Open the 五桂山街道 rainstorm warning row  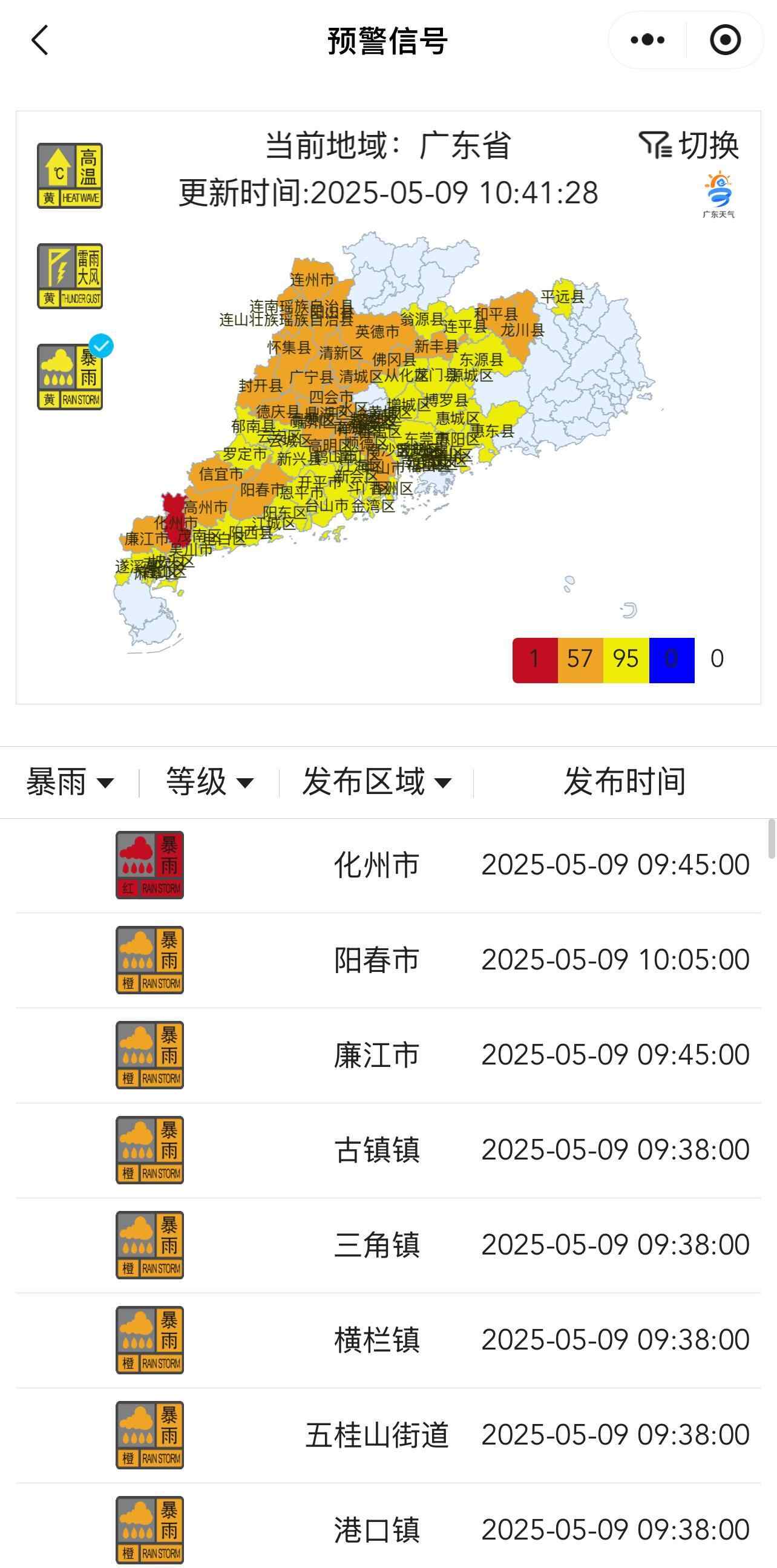tap(376, 1435)
